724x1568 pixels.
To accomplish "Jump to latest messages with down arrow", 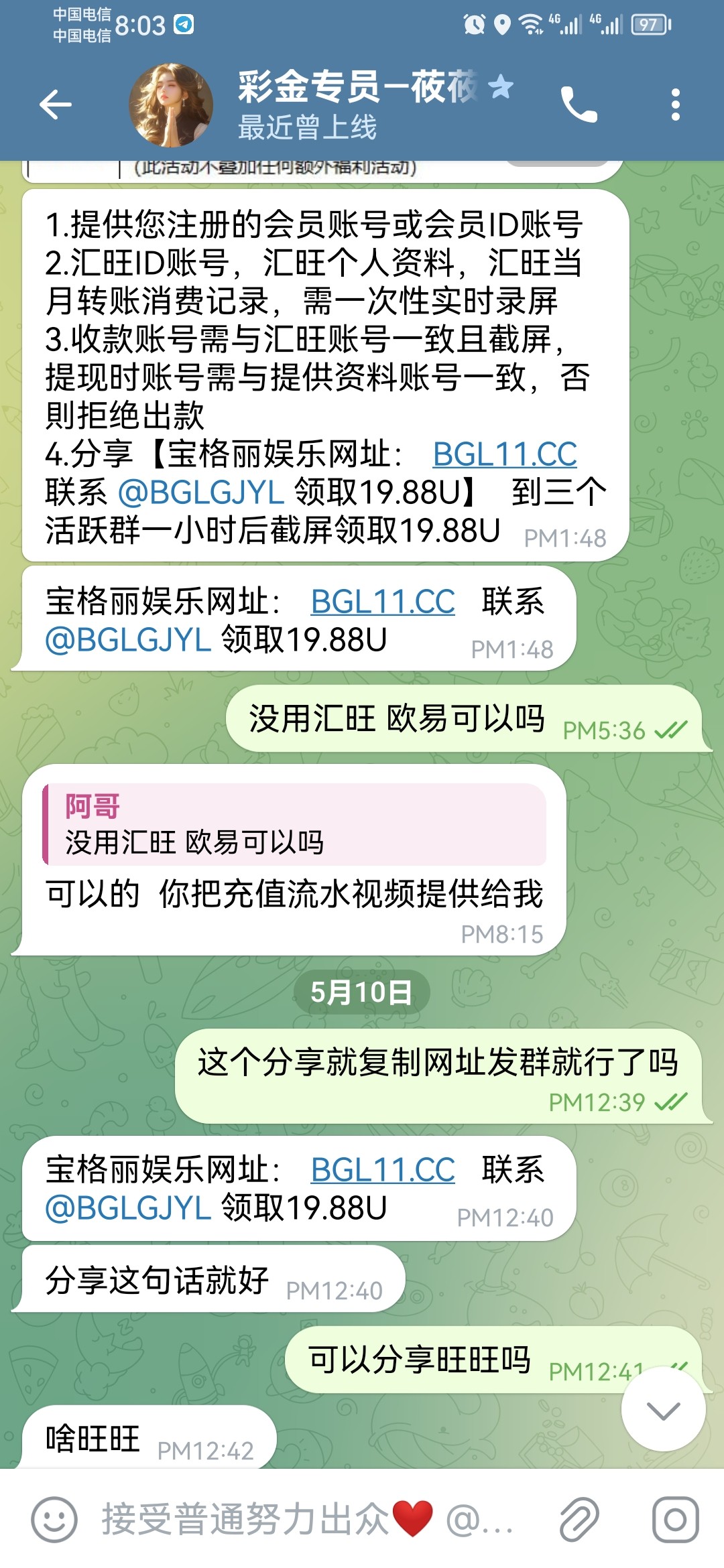I will (x=663, y=1411).
